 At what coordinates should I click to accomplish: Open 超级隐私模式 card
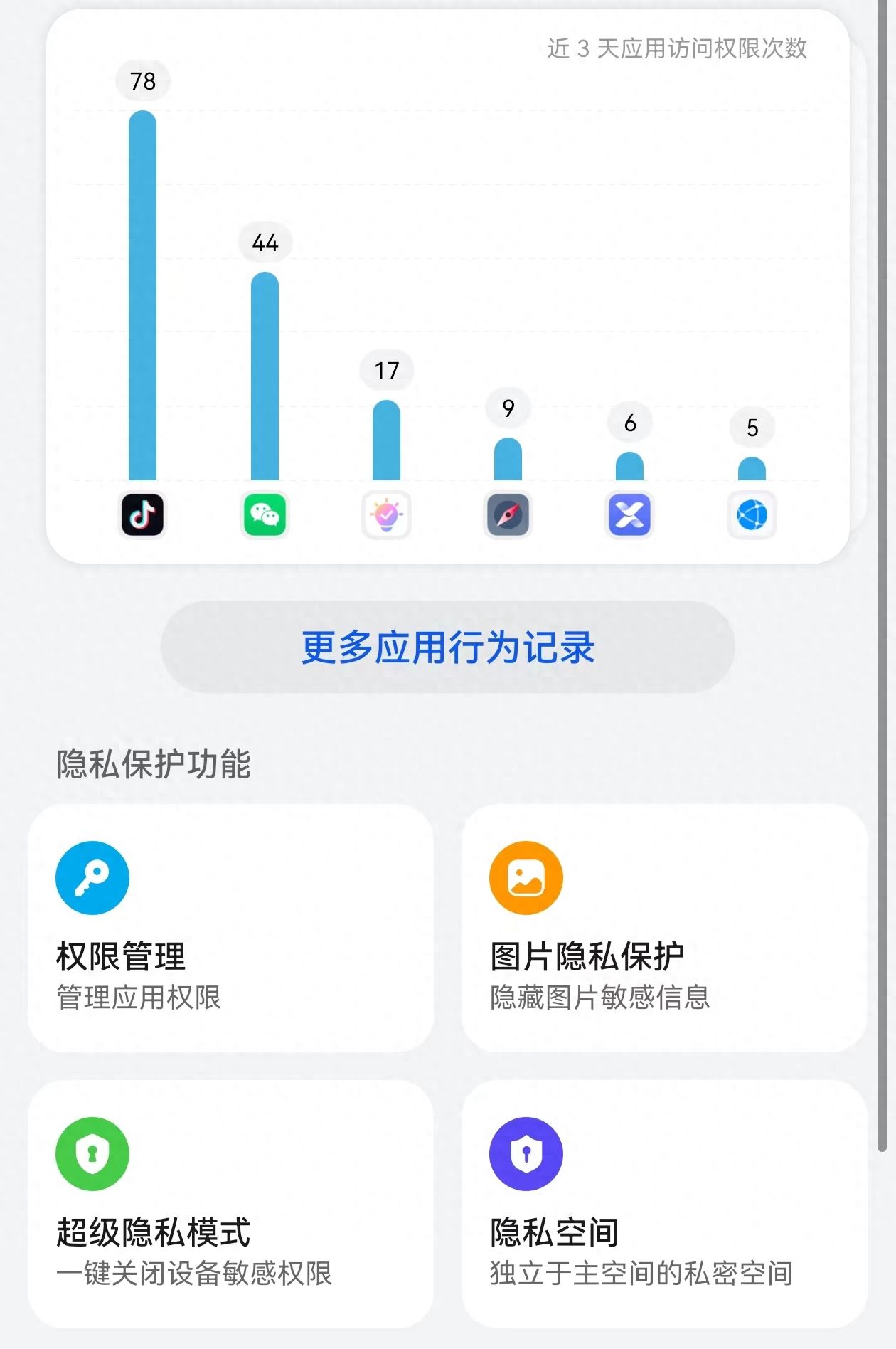click(230, 1204)
